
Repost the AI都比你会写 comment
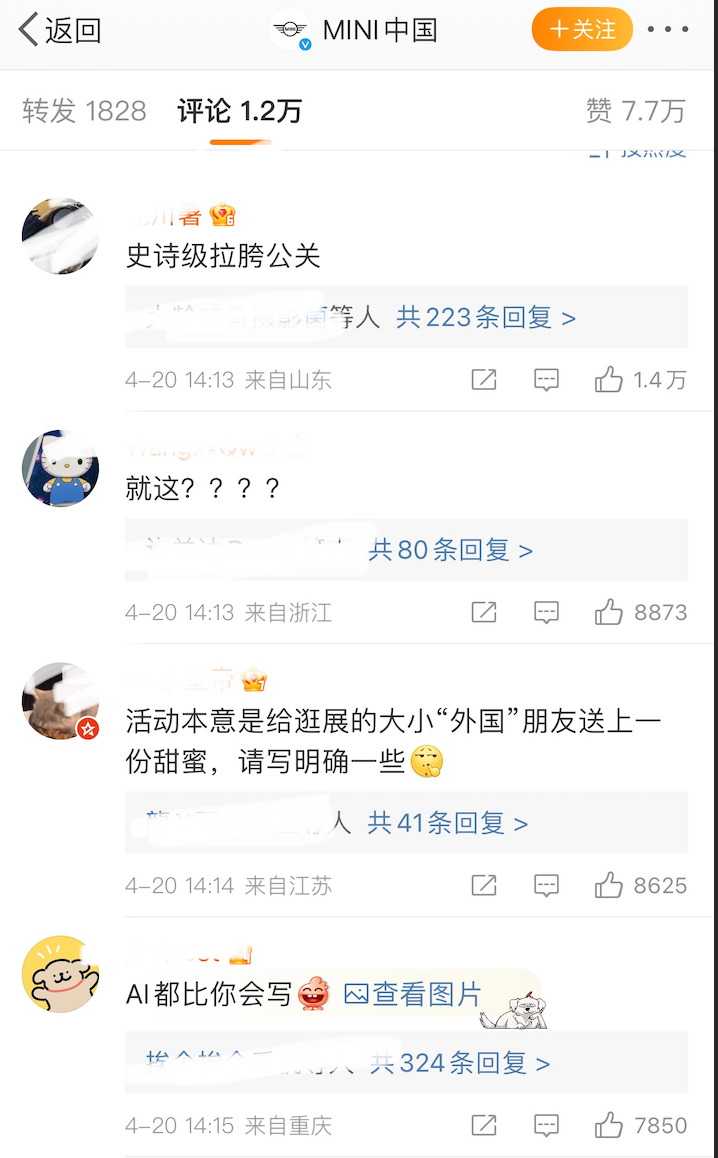(484, 1125)
